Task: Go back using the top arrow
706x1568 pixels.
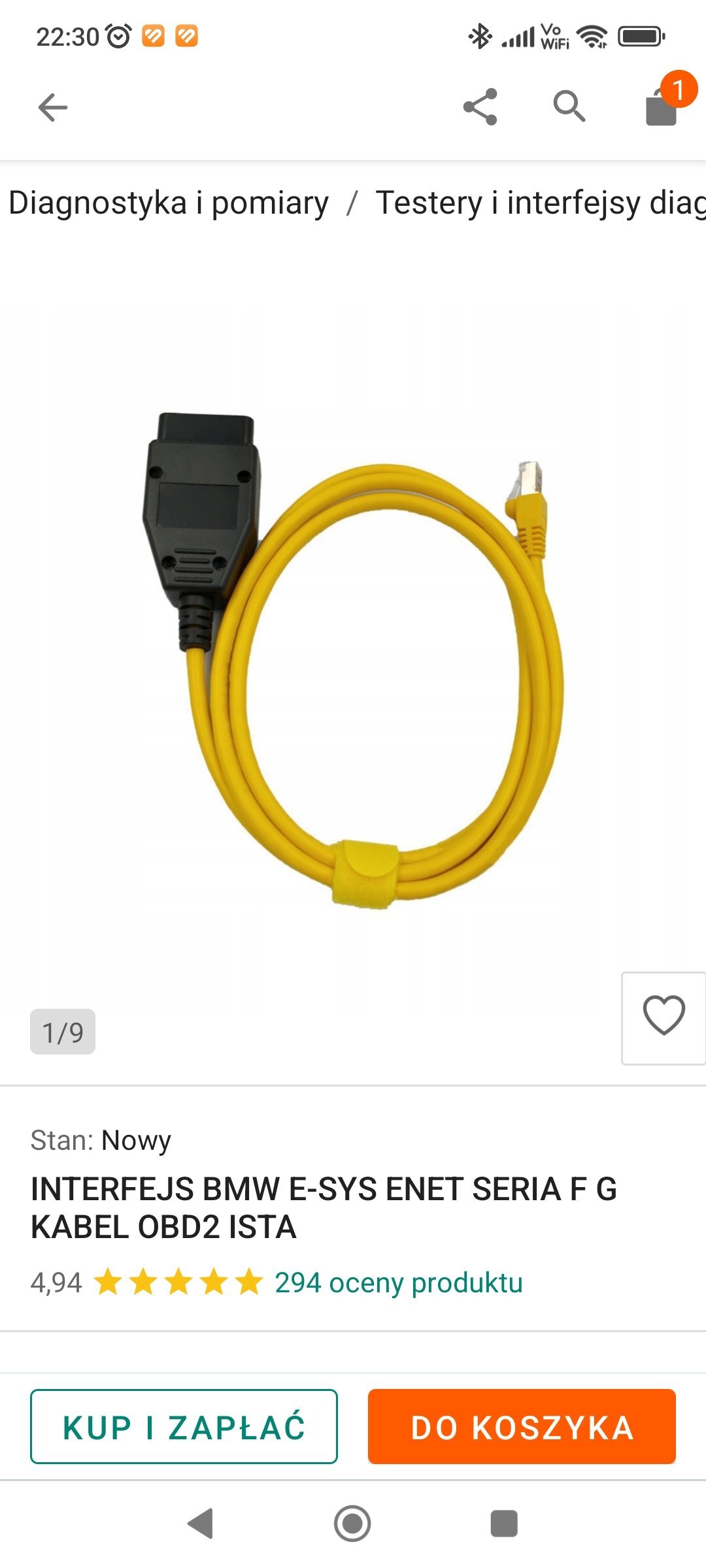Action: [x=53, y=107]
